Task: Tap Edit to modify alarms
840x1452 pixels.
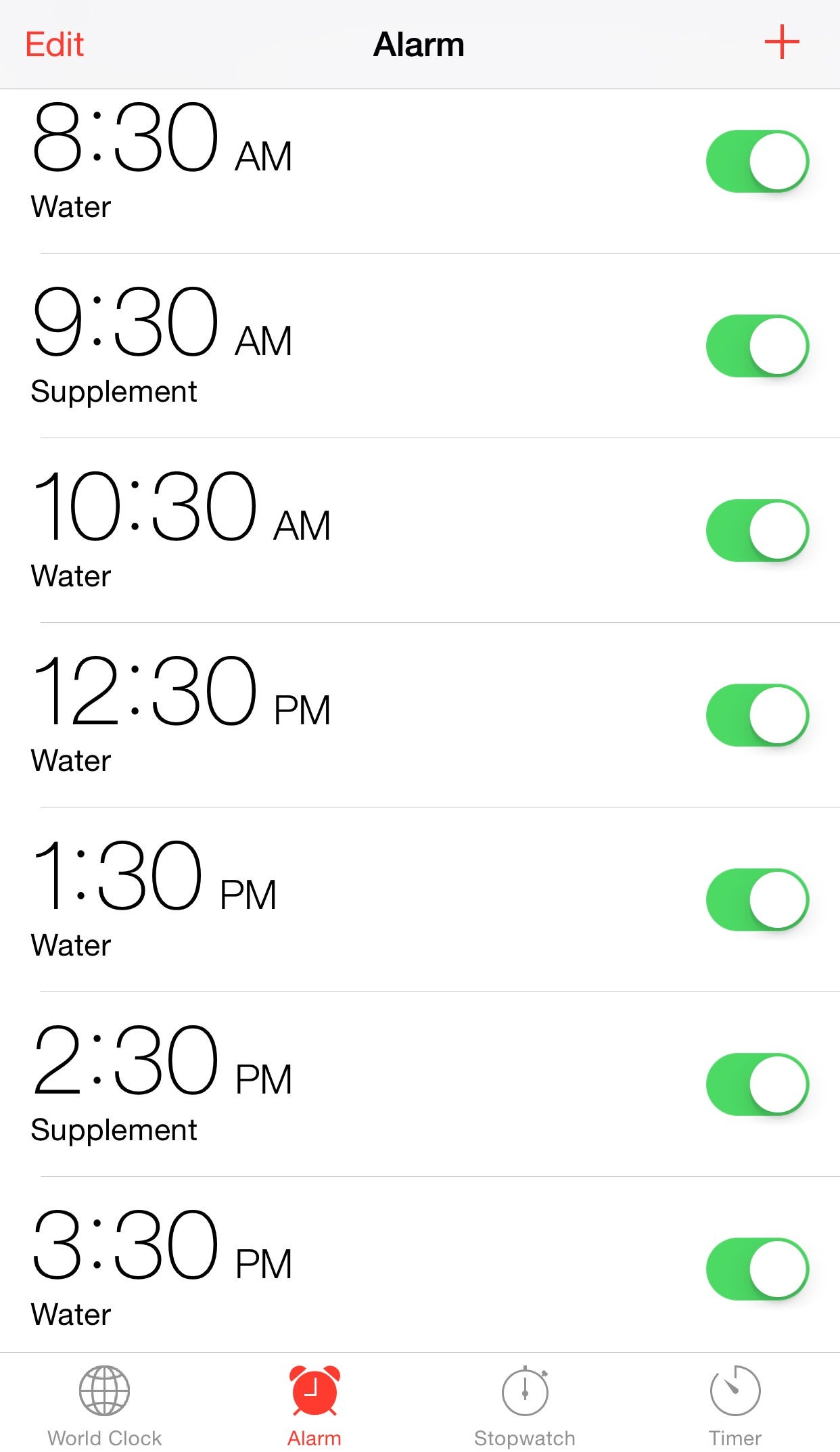Action: click(55, 45)
